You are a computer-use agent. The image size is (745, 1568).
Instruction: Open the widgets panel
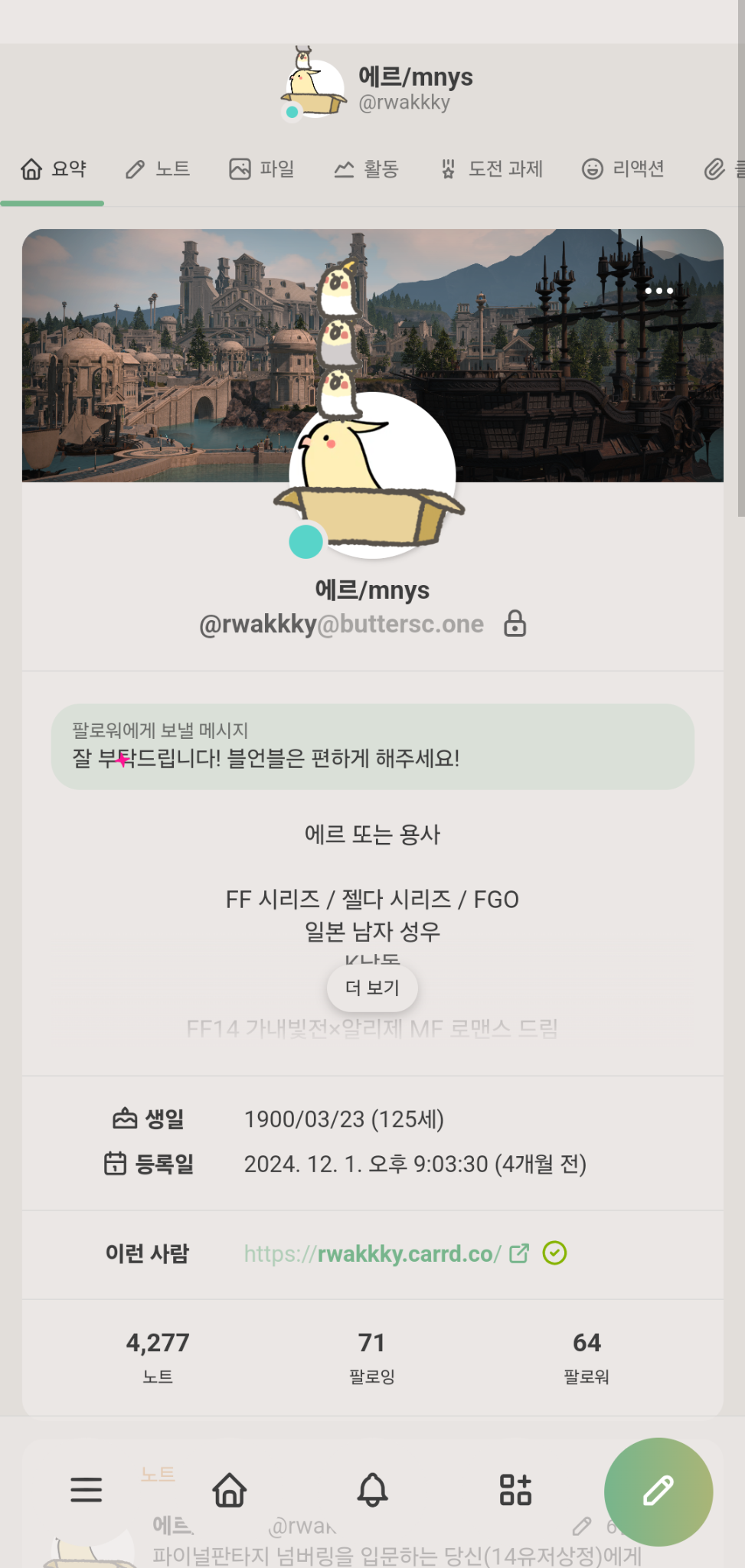coord(515,1490)
